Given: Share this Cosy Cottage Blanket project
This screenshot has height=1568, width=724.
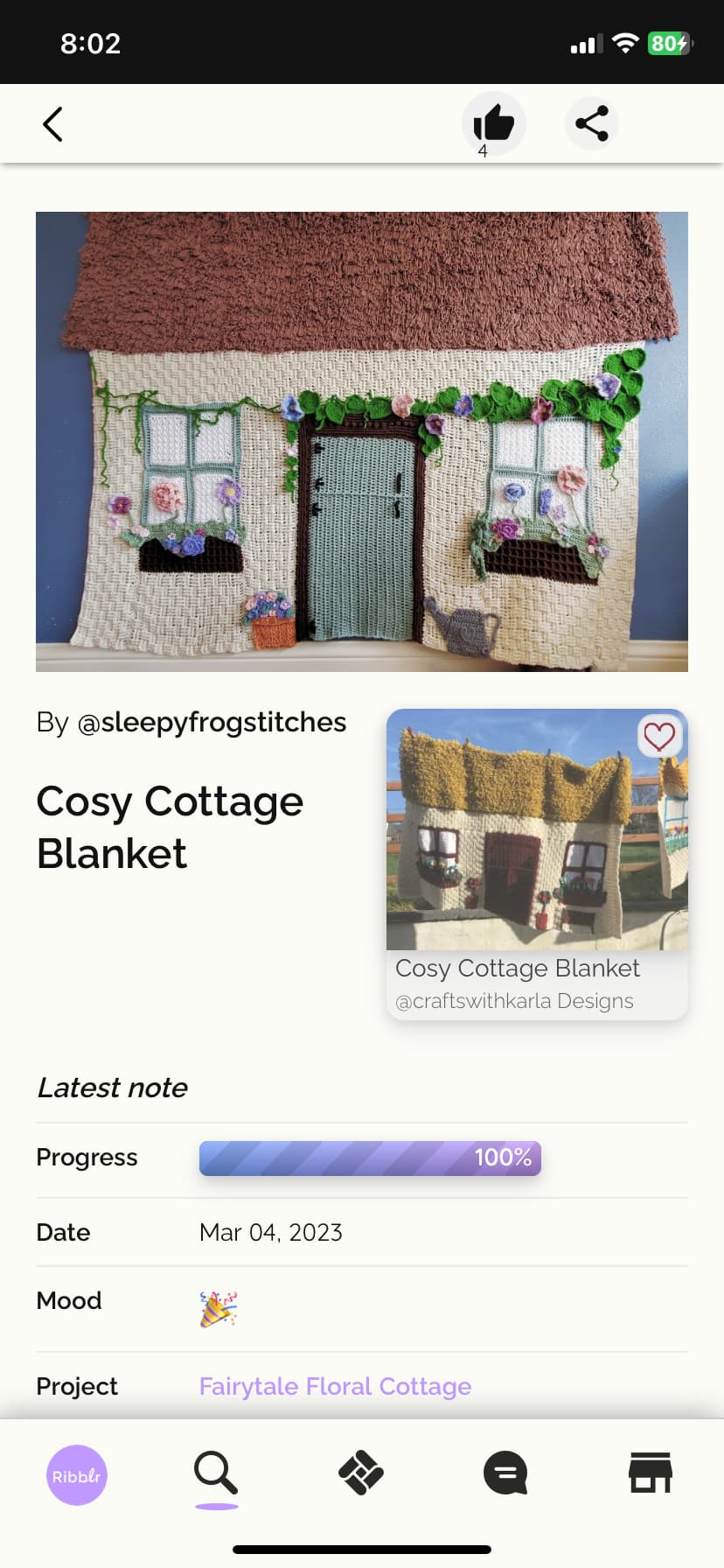Looking at the screenshot, I should point(592,123).
